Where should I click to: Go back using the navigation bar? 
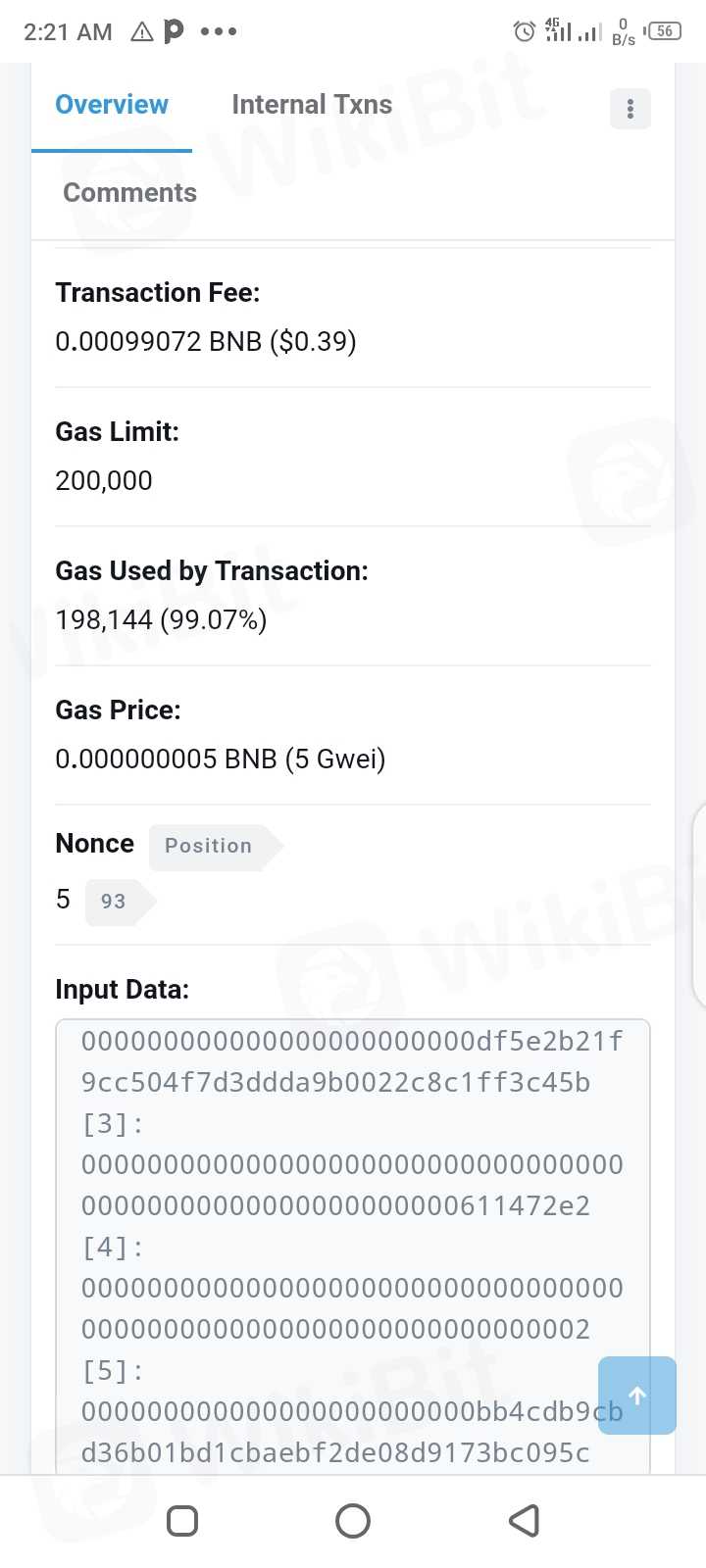pos(524,1520)
